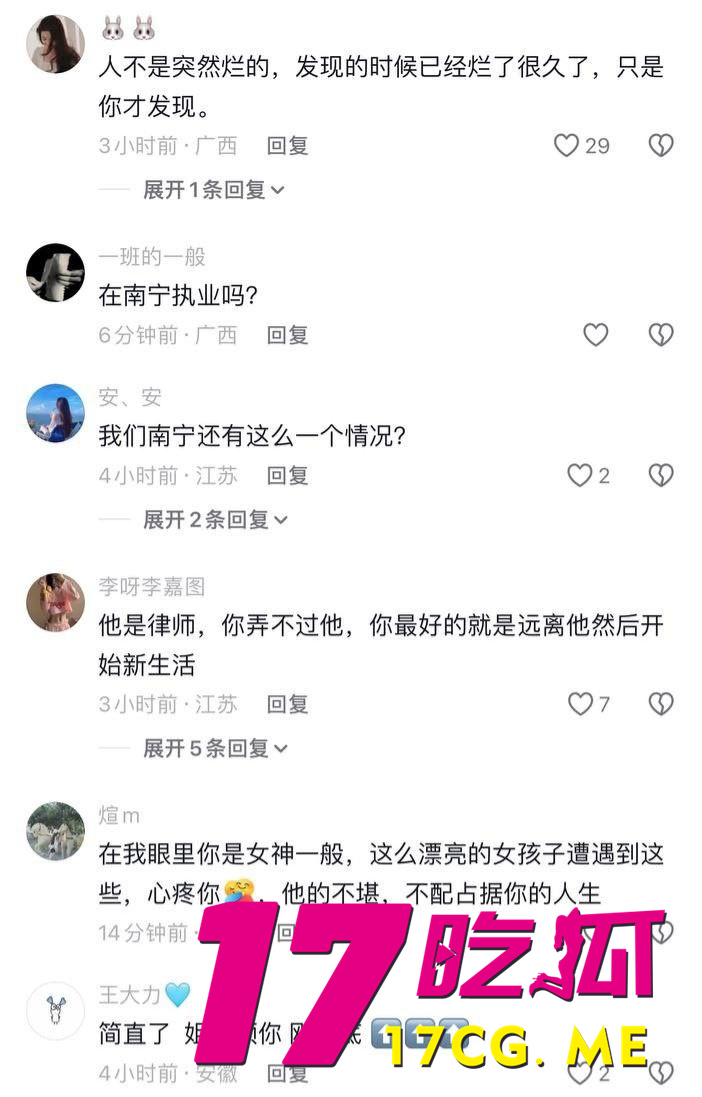Open 煊m's profile avatar
The width and height of the screenshot is (702, 1097).
click(x=55, y=831)
